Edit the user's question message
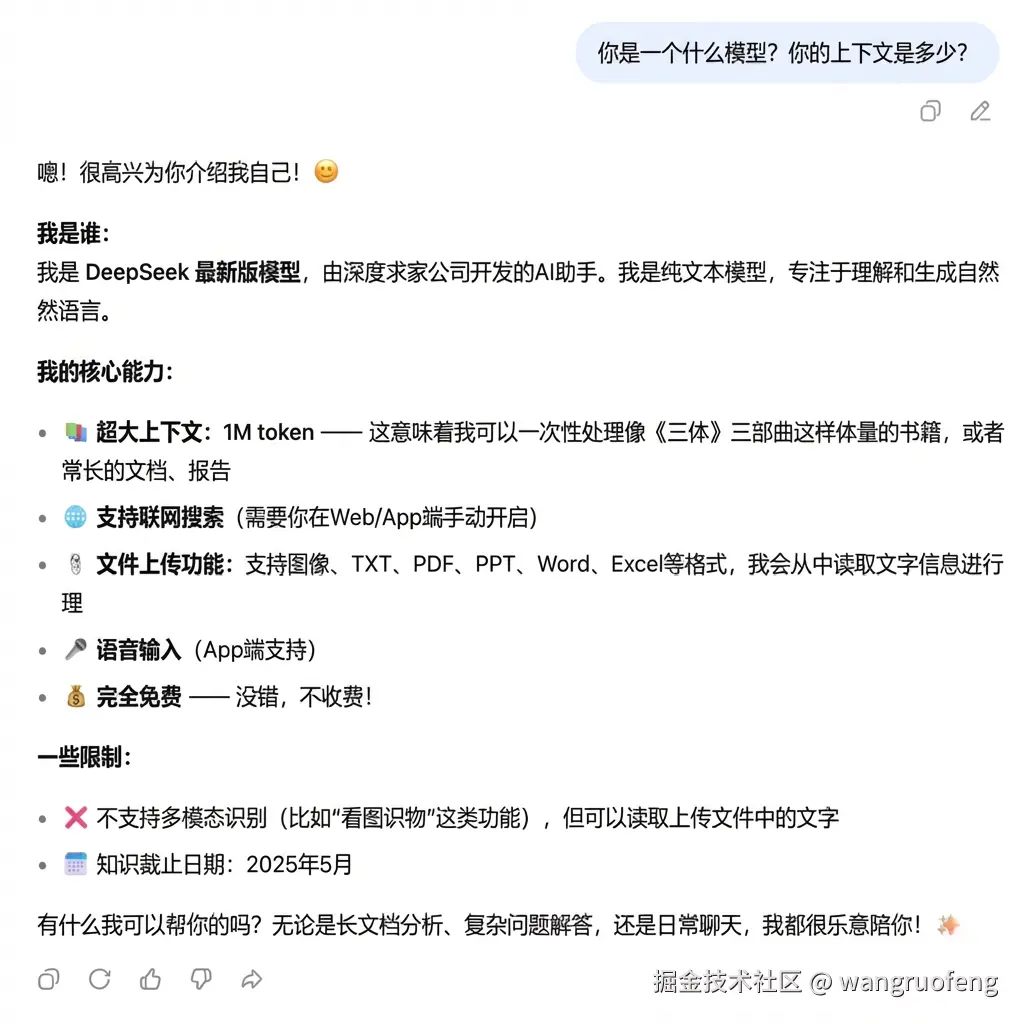 (980, 111)
